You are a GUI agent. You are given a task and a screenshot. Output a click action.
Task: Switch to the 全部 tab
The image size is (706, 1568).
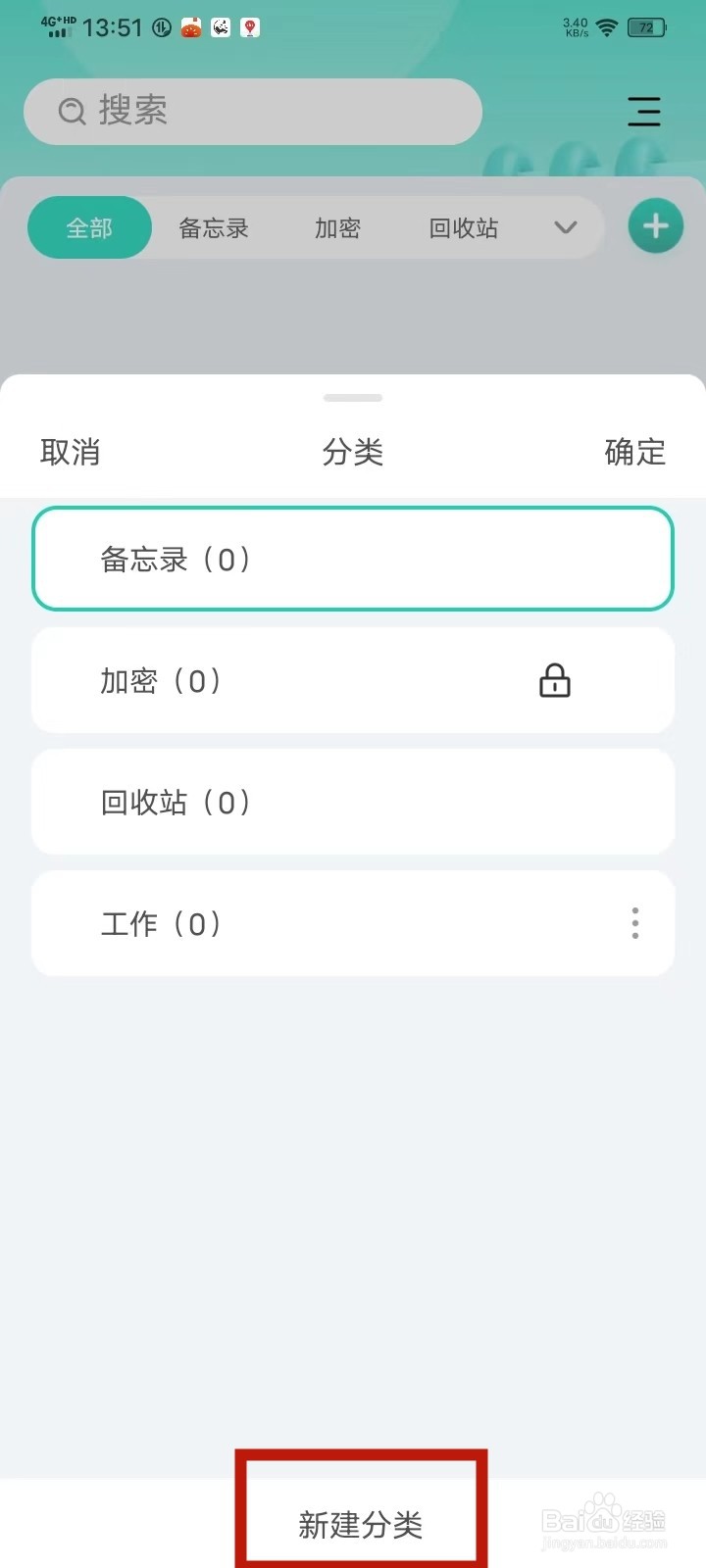pos(89,227)
